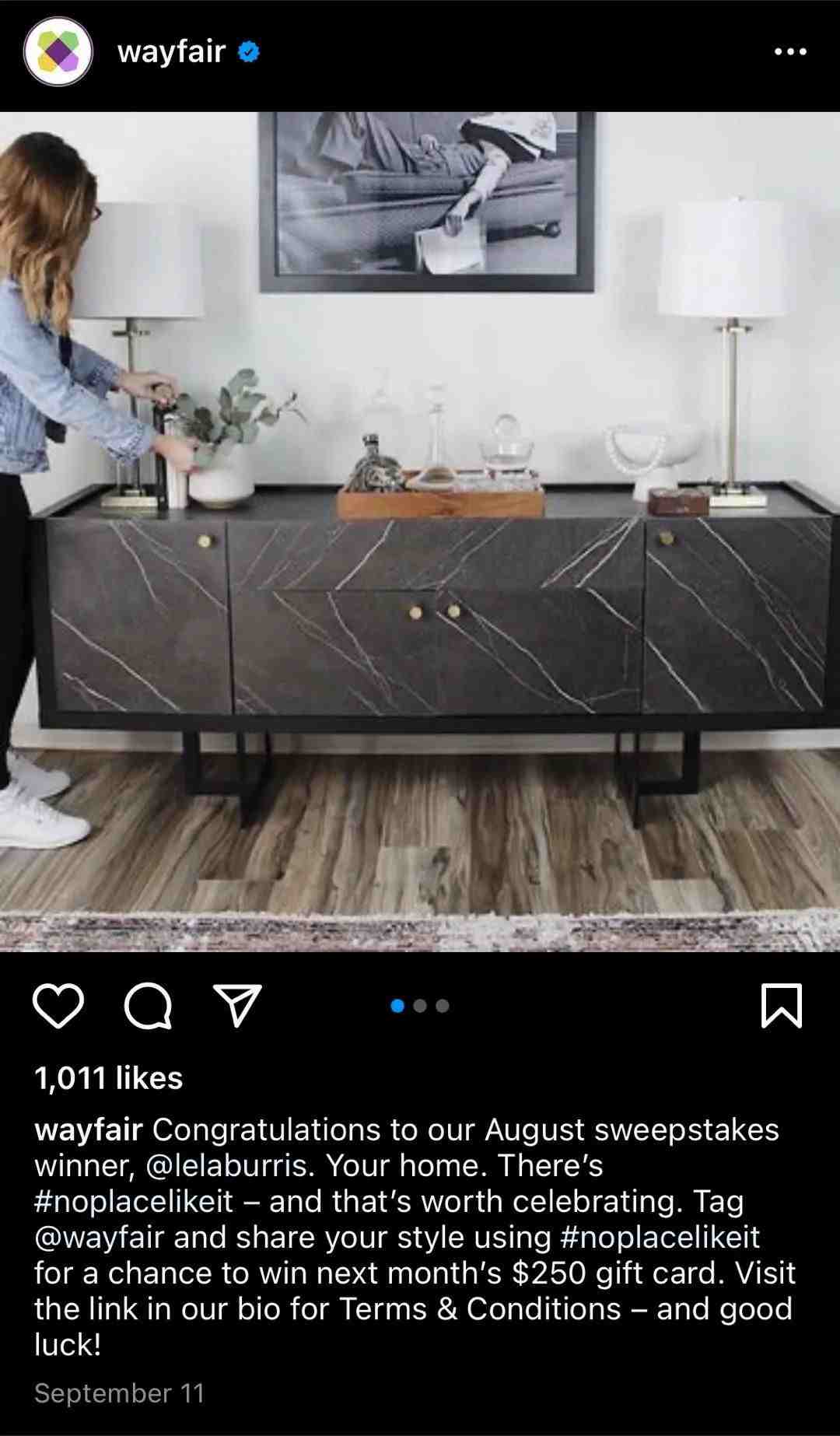Screen dimensions: 840x1436
Task: Tap the wayfair name starting the caption
Action: click(x=88, y=1130)
